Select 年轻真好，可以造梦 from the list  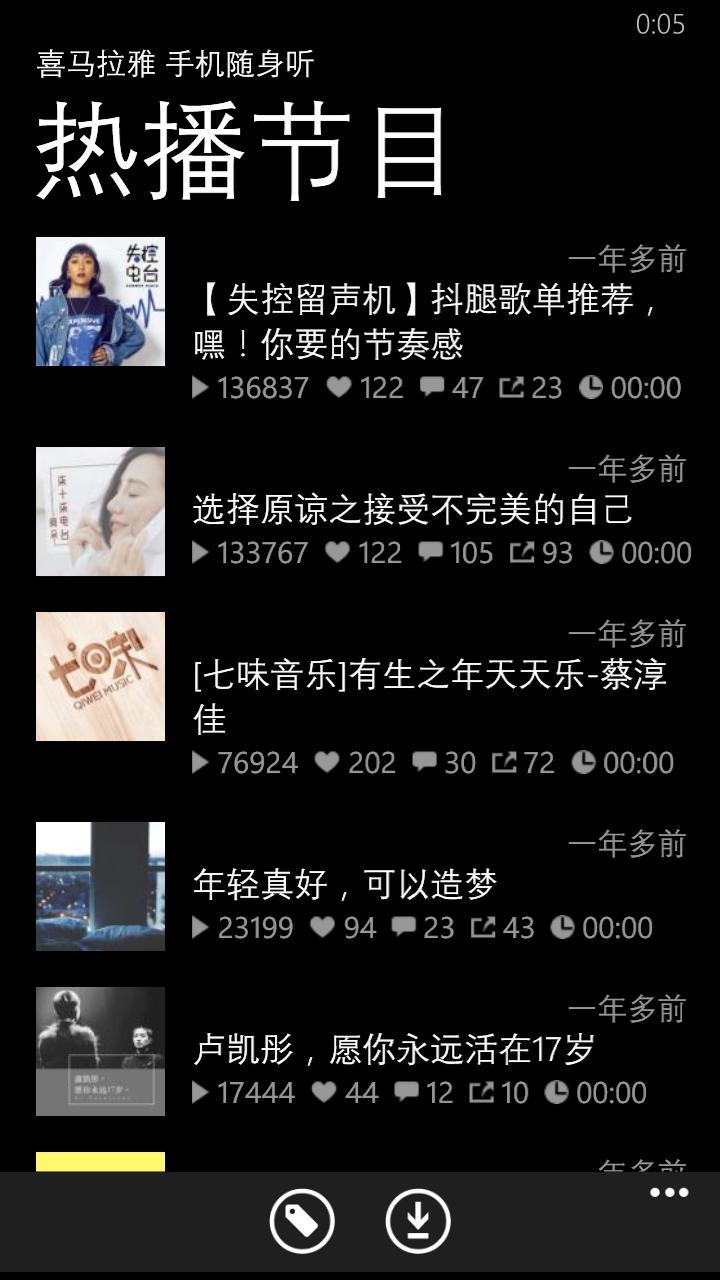345,884
